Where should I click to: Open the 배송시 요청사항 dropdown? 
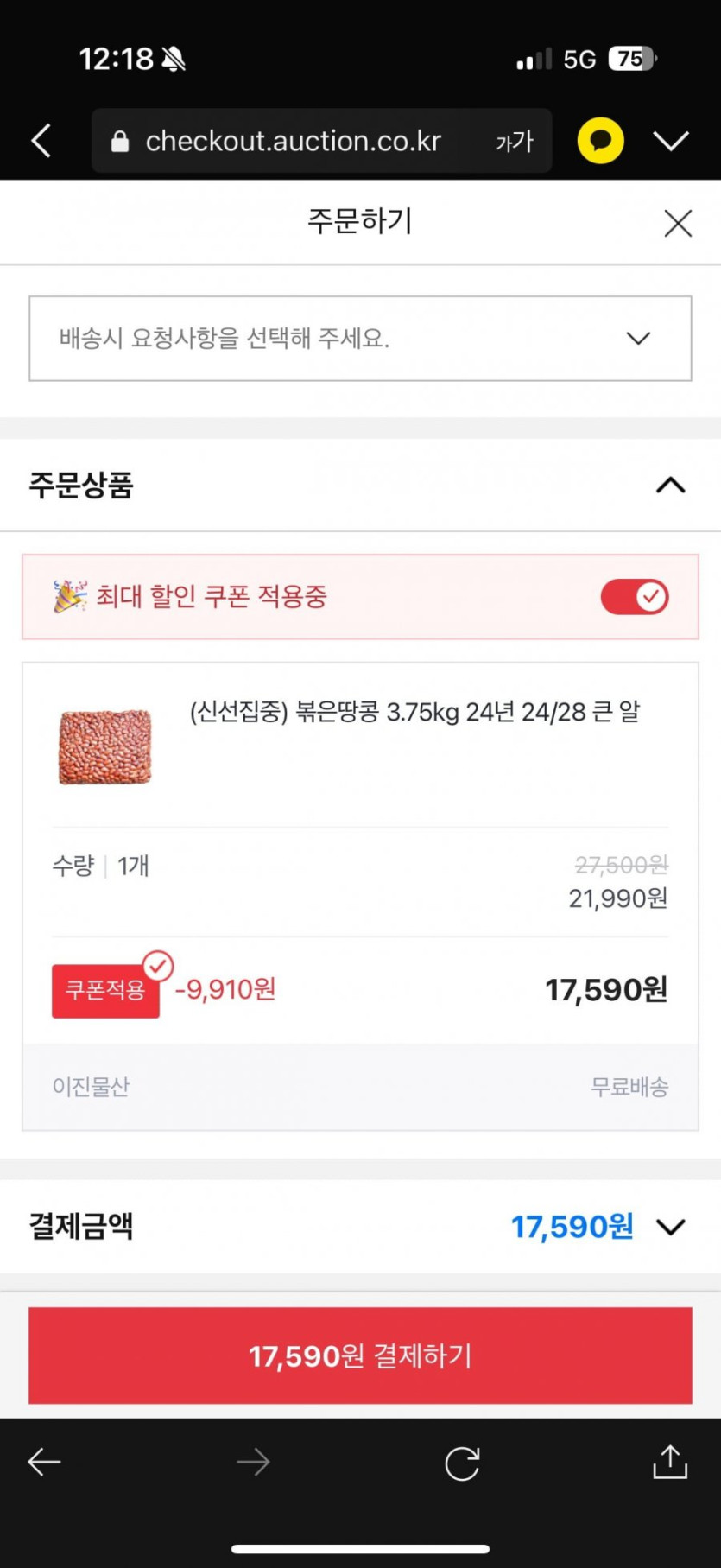point(360,339)
